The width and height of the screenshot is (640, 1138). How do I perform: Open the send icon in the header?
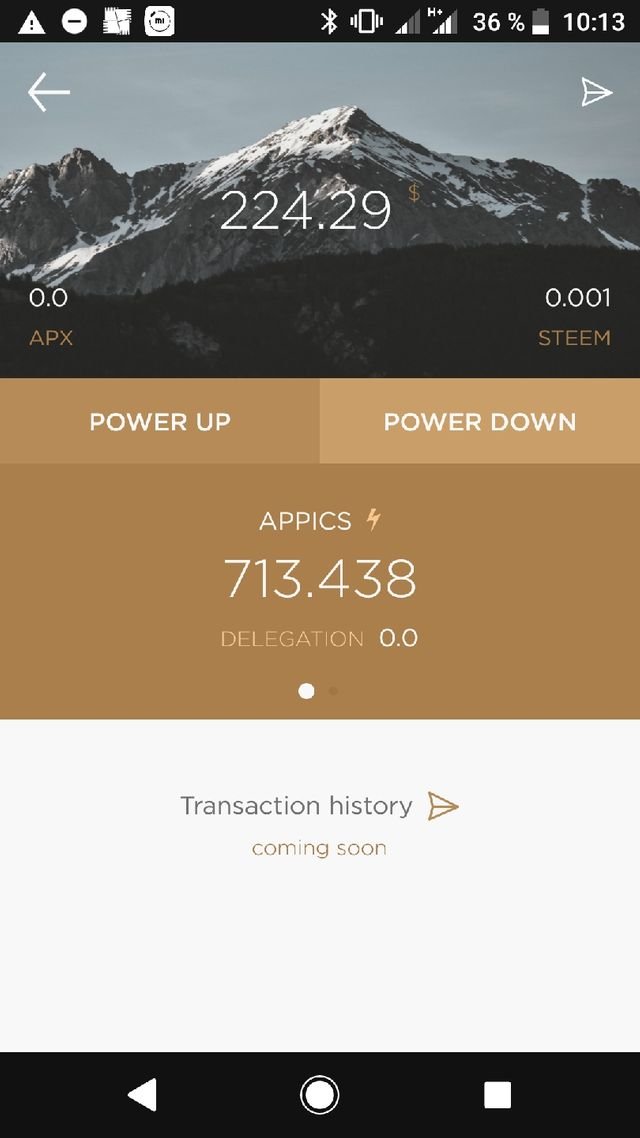596,92
